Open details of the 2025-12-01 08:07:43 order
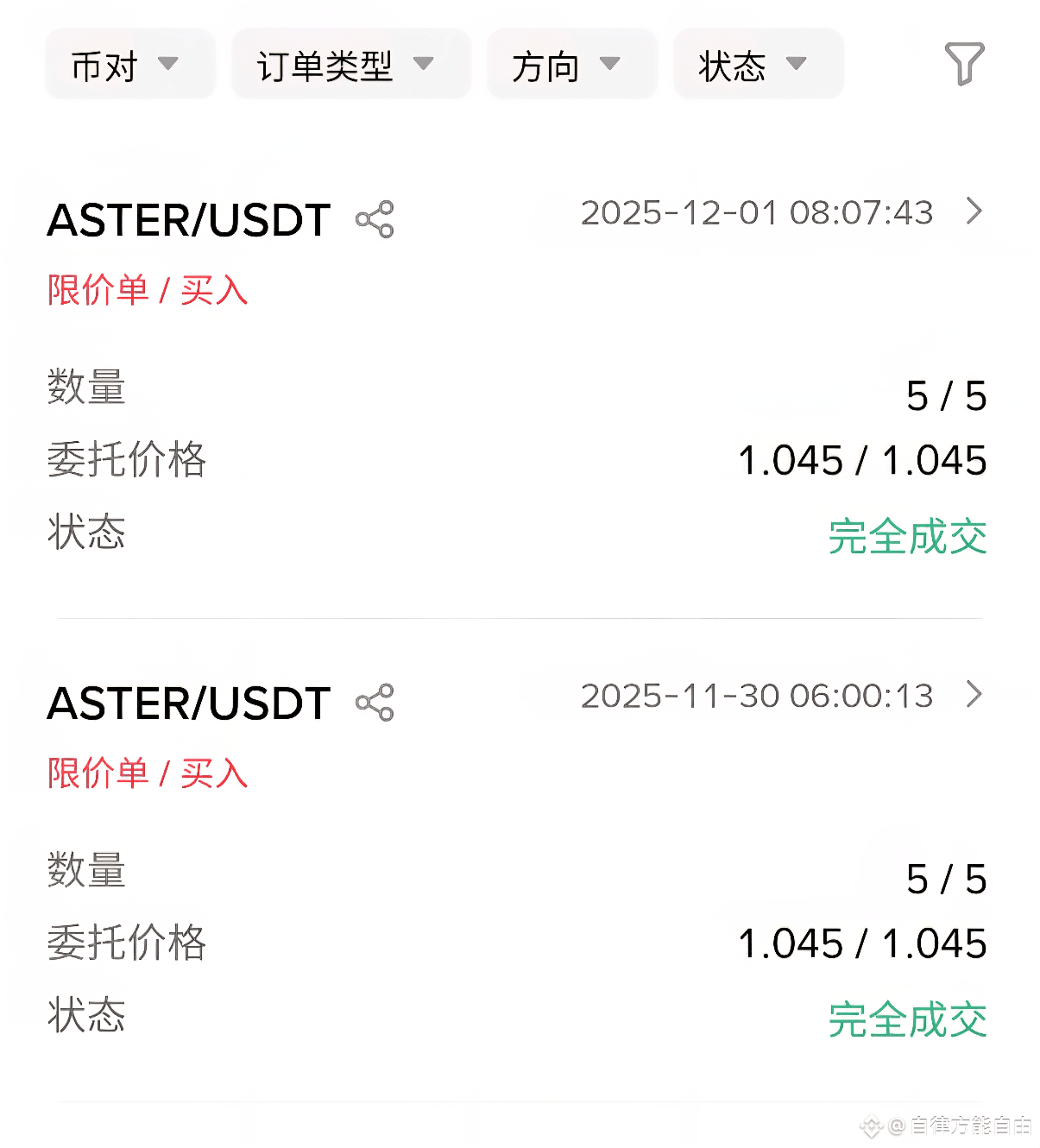 pyautogui.click(x=974, y=211)
